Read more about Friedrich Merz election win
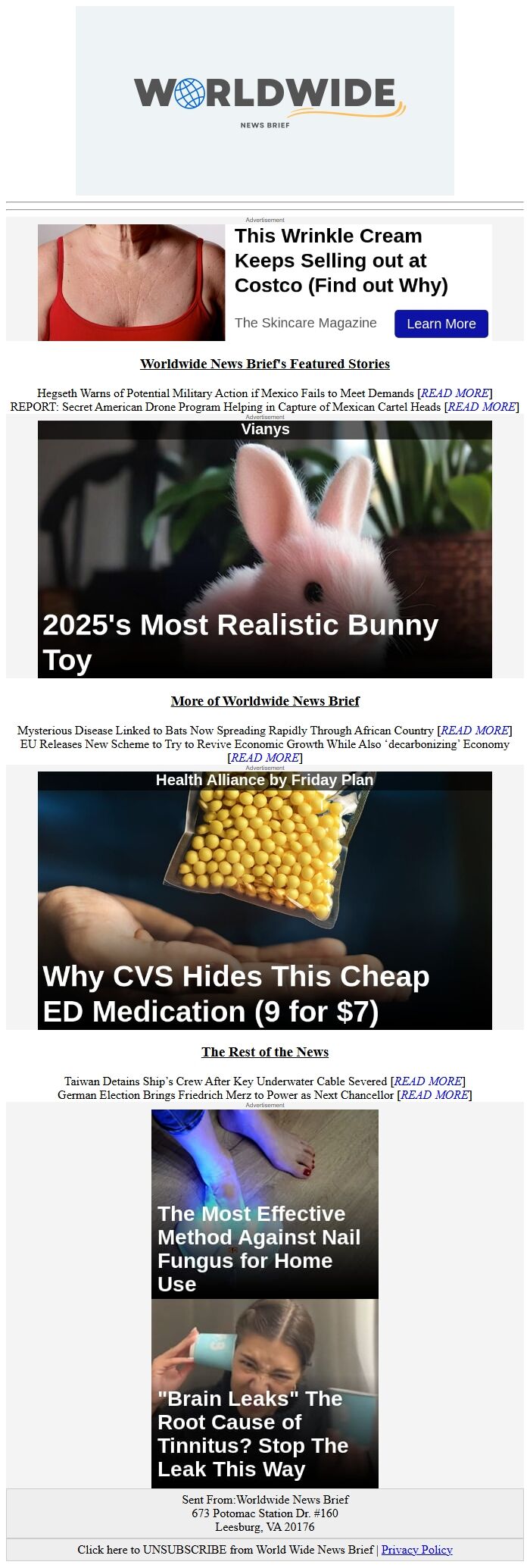530x1568 pixels. pos(435,1095)
